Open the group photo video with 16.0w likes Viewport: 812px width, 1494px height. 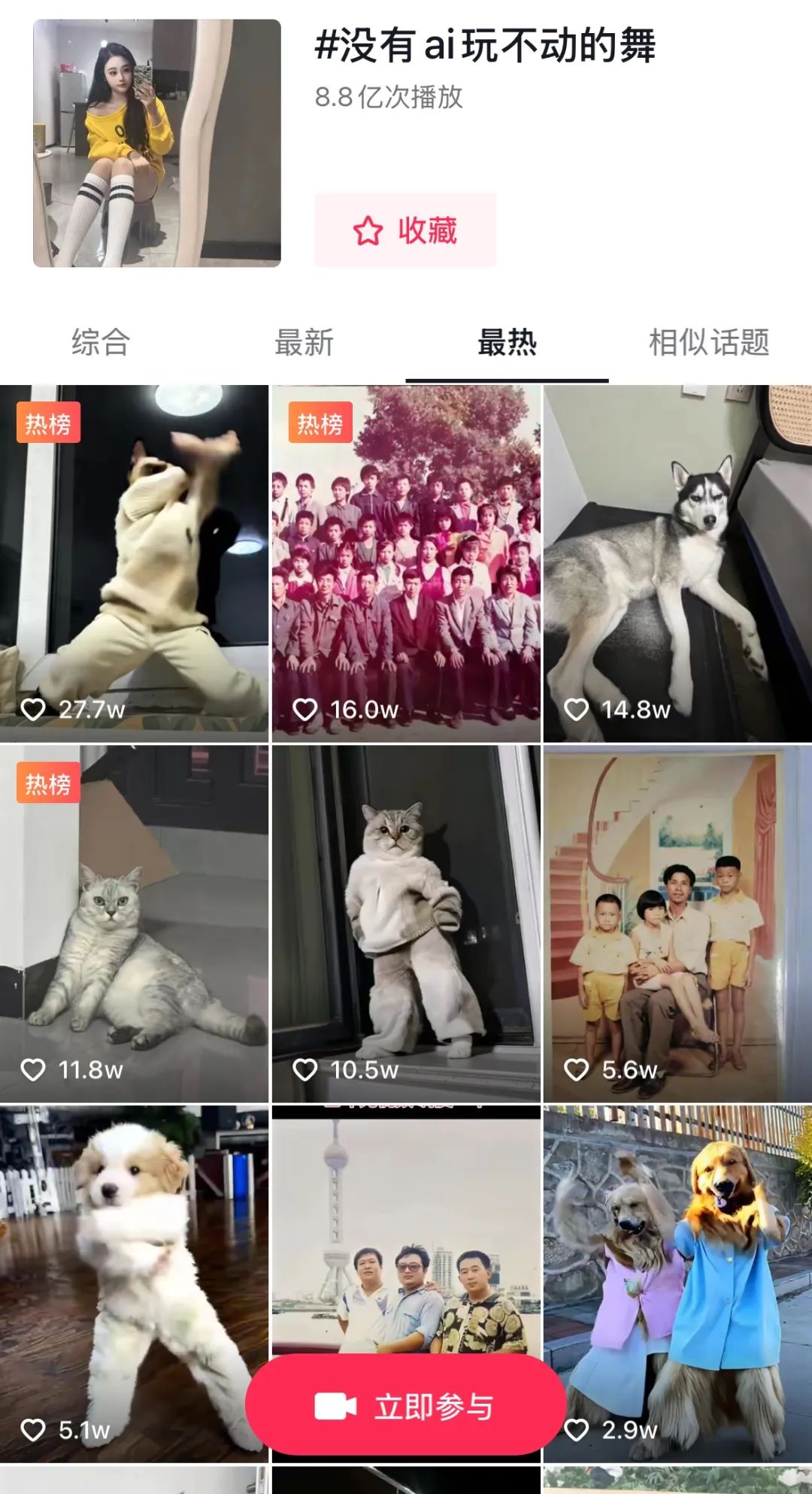pos(406,564)
